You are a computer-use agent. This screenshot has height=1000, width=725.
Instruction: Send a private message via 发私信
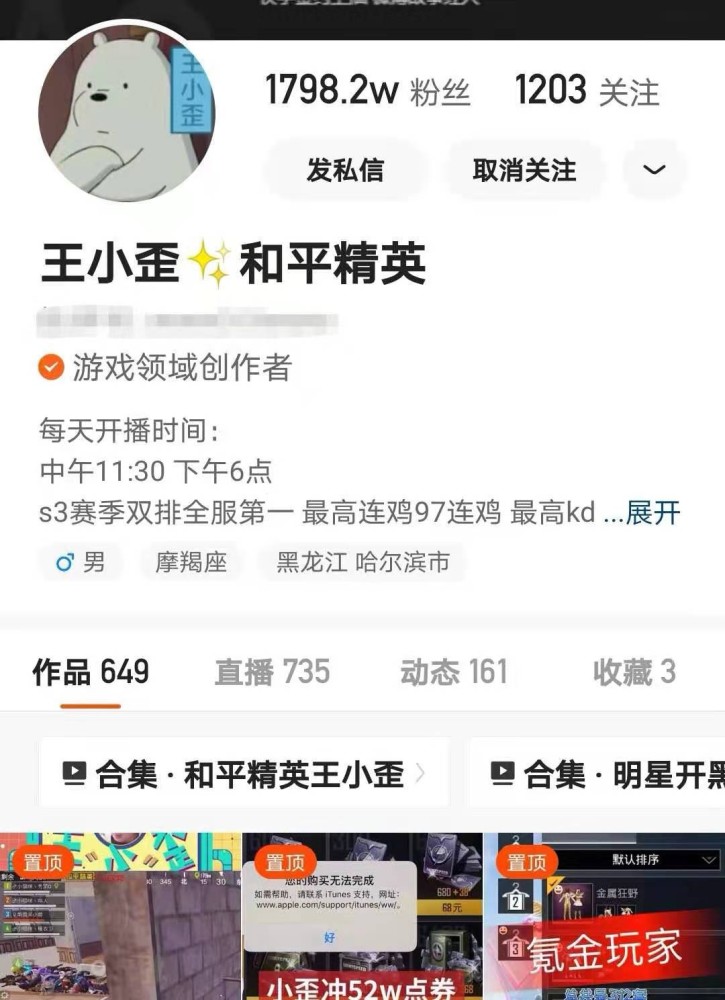[x=345, y=170]
